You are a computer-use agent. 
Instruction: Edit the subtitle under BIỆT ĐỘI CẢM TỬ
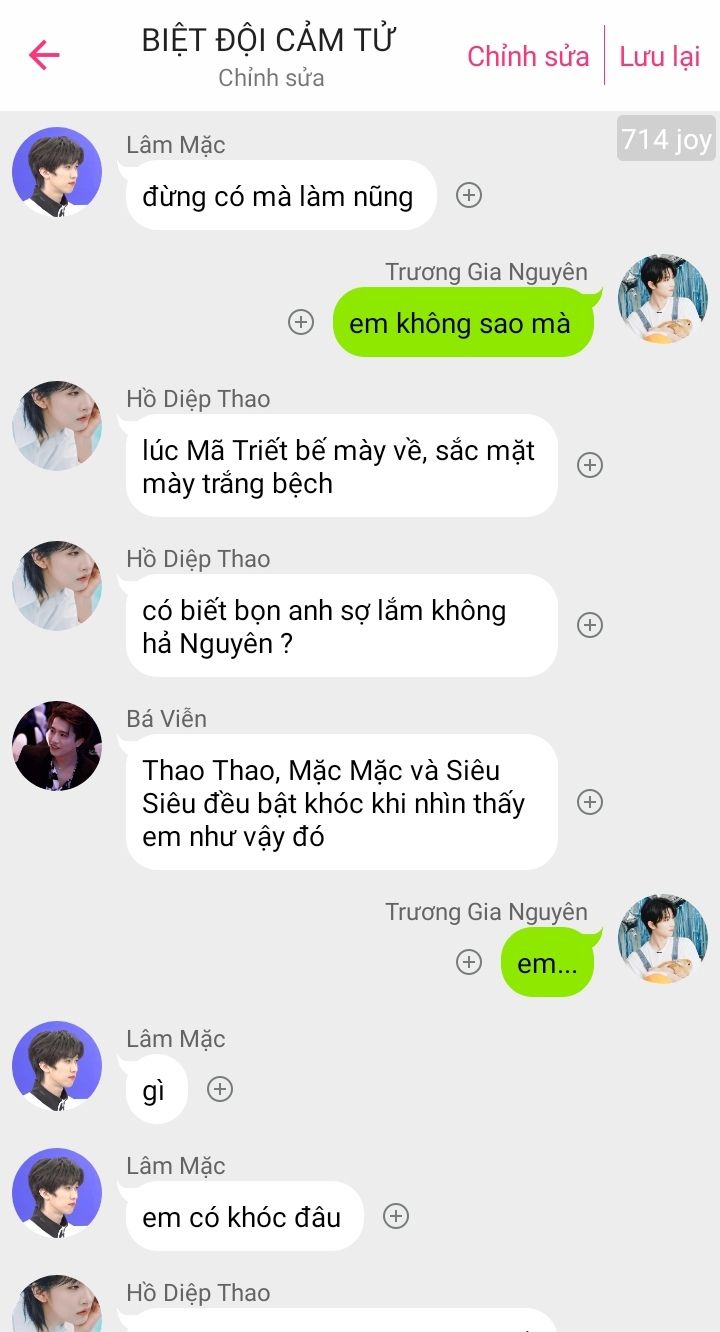tap(271, 77)
